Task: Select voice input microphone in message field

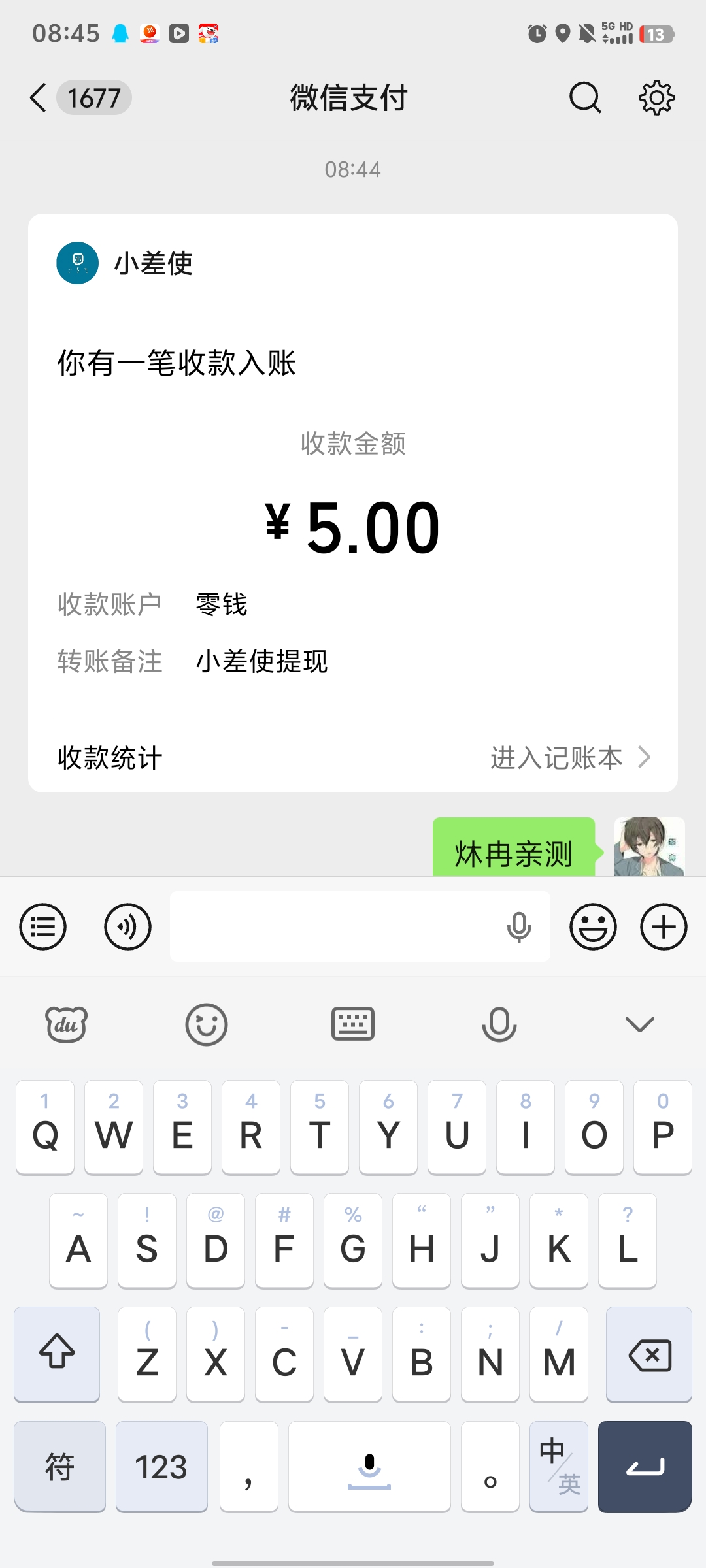Action: [x=520, y=926]
